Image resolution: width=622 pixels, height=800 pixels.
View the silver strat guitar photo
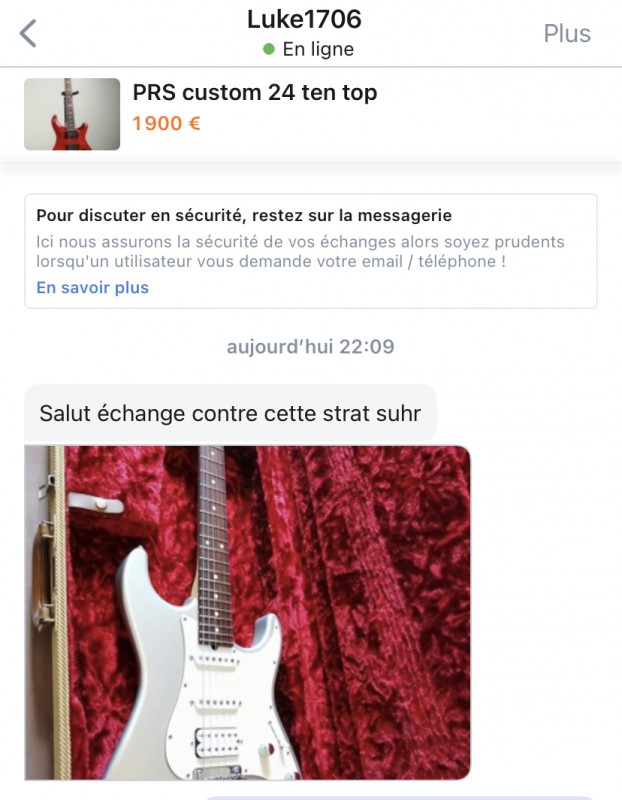[x=247, y=612]
